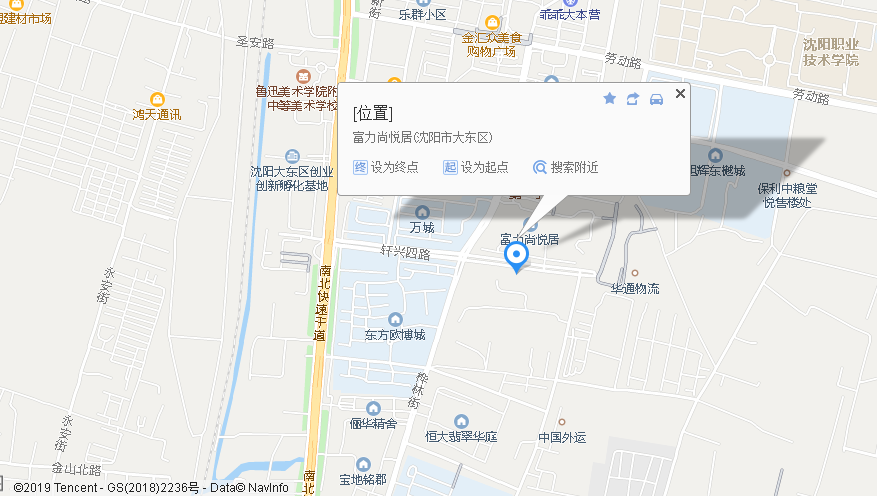
Task: Close the location info popup
Action: click(x=680, y=93)
